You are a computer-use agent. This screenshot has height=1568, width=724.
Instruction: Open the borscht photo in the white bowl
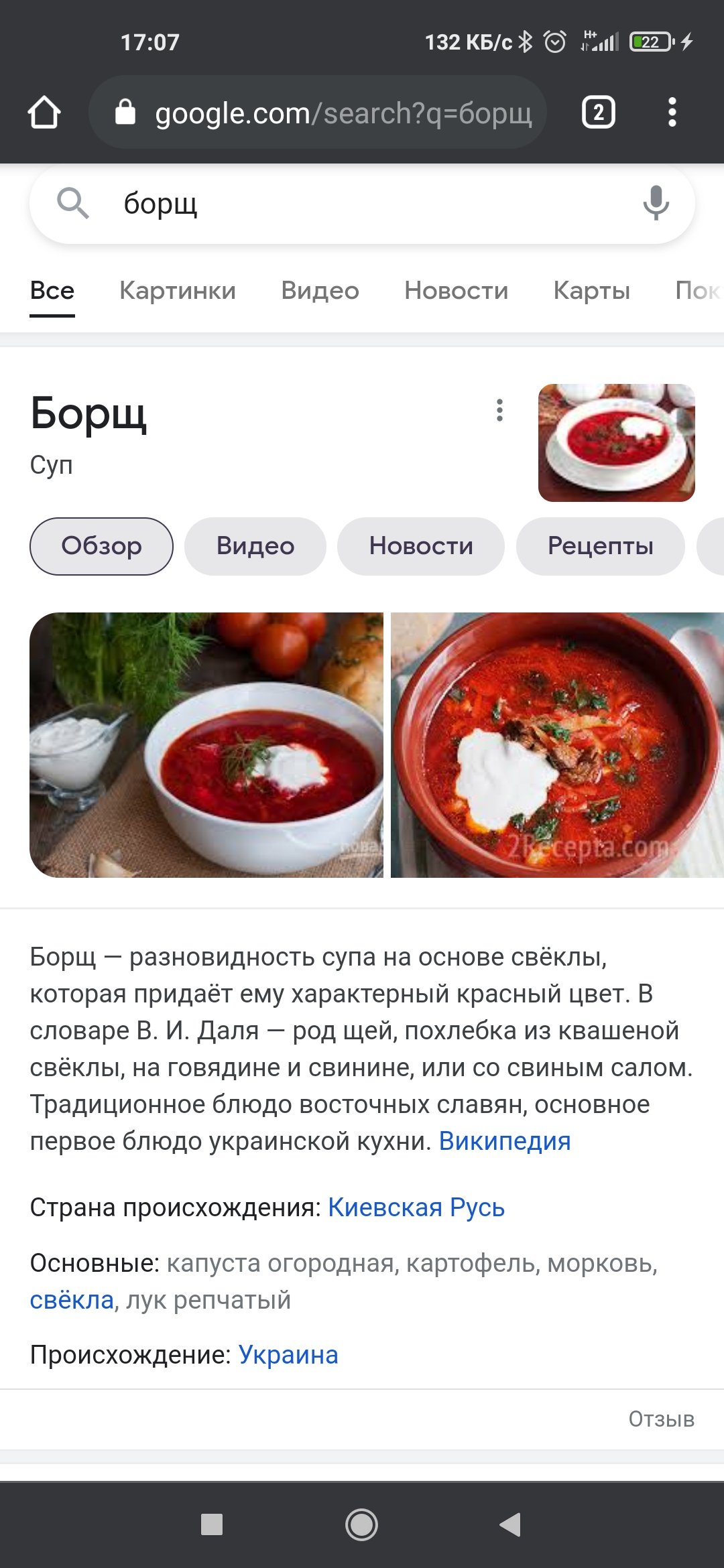tap(206, 745)
